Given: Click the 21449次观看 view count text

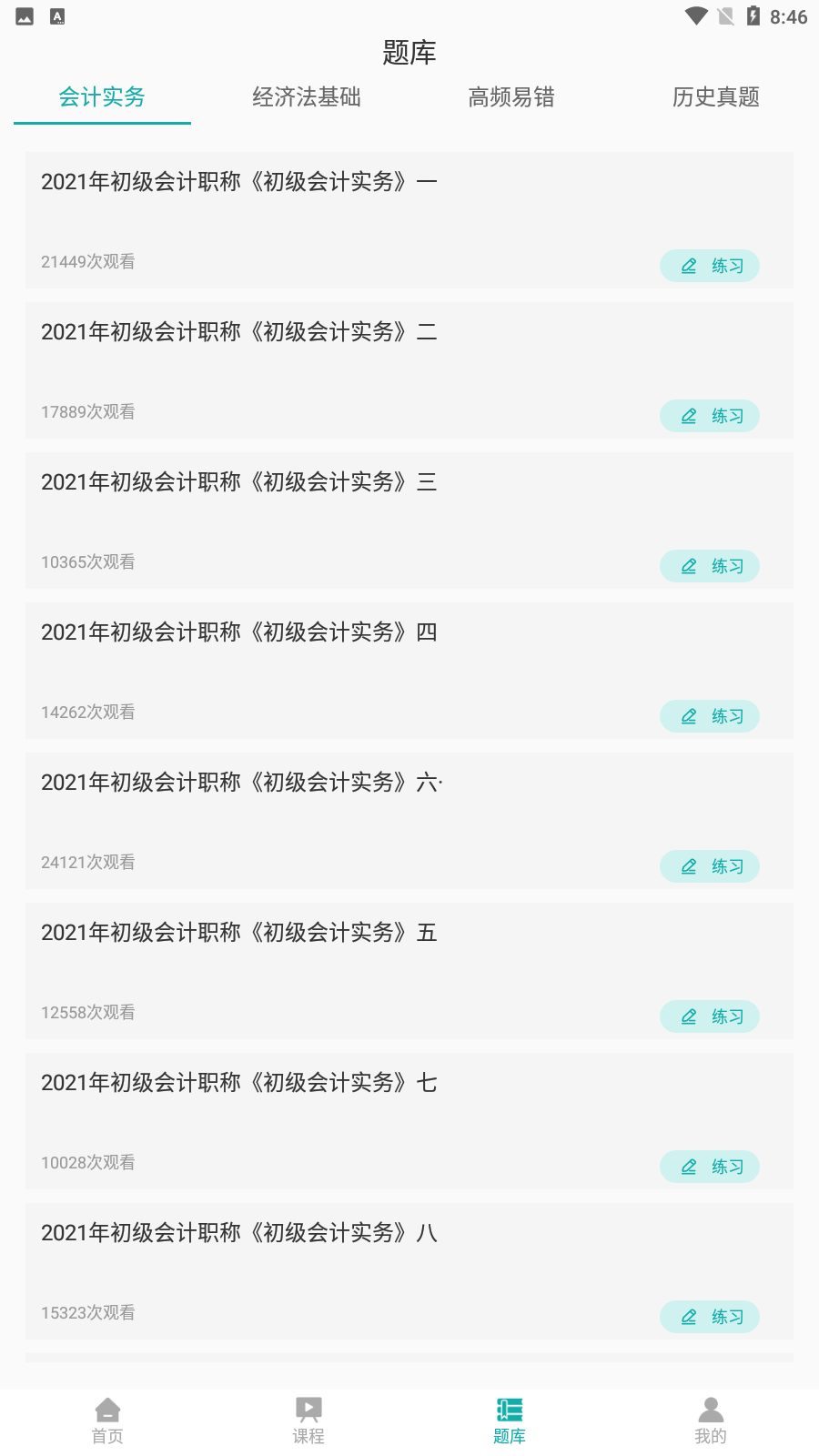Looking at the screenshot, I should click(x=88, y=263).
